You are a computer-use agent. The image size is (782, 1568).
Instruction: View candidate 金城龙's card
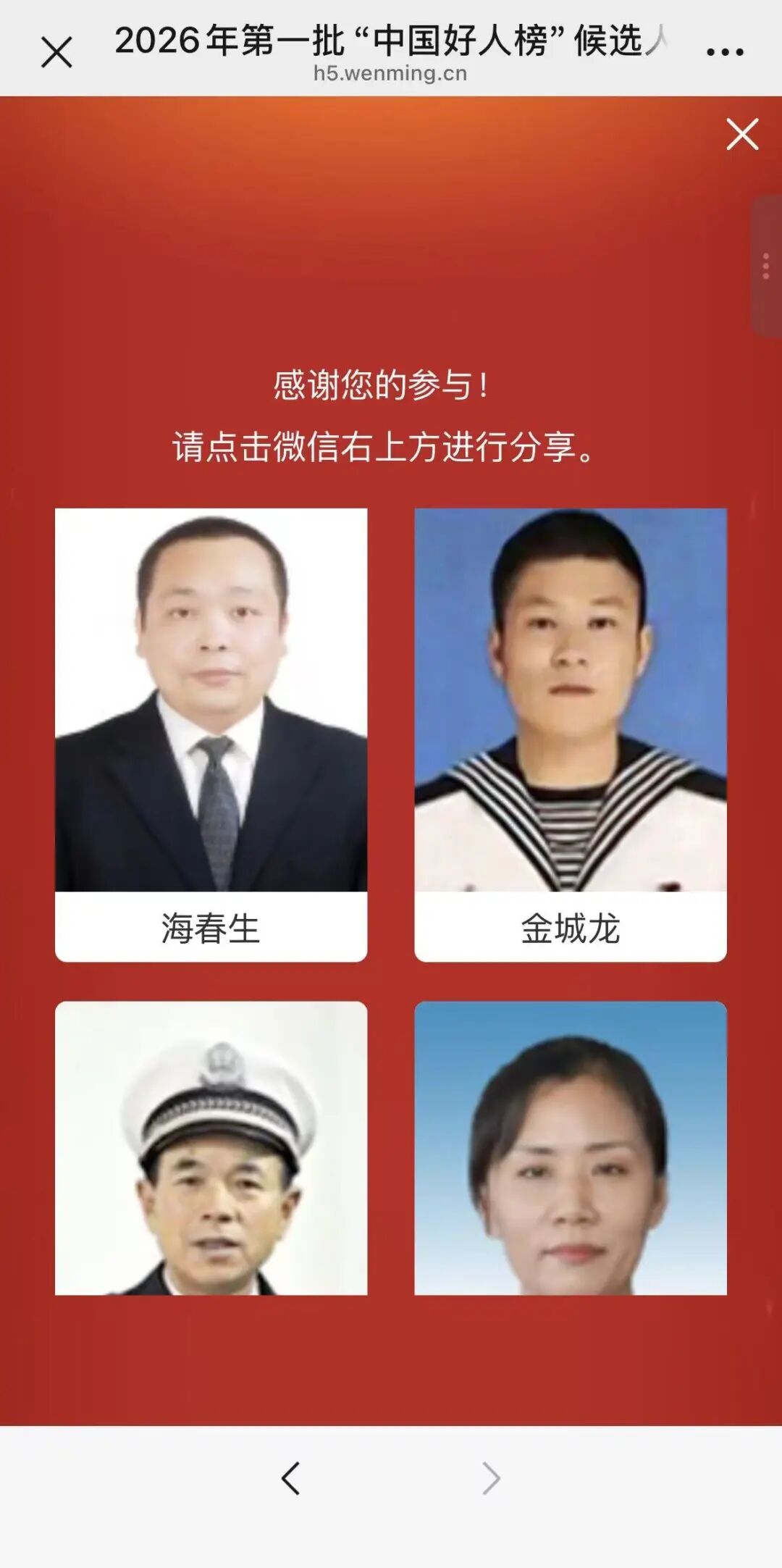click(570, 734)
